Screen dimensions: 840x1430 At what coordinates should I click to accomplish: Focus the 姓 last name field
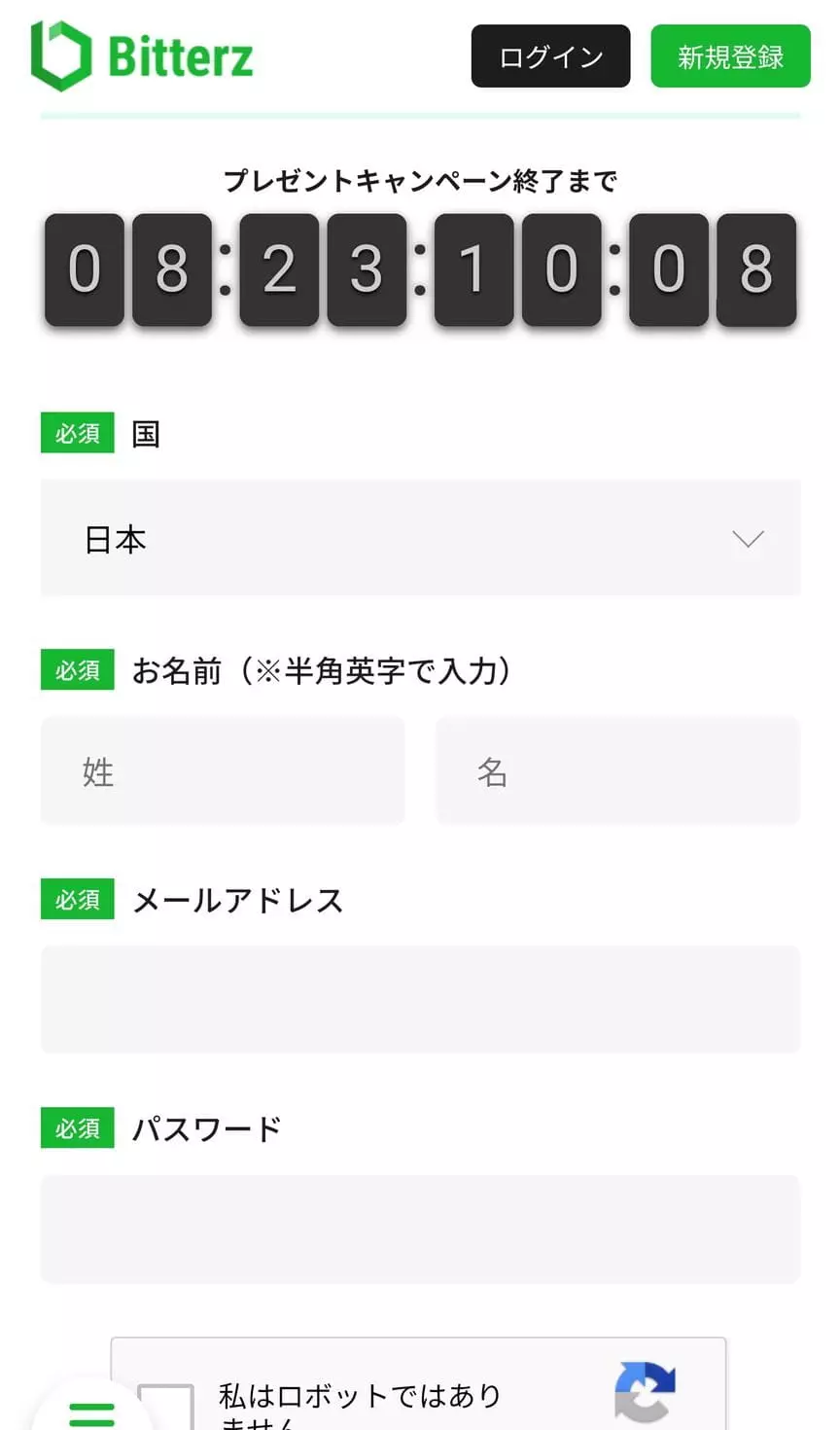[x=223, y=771]
